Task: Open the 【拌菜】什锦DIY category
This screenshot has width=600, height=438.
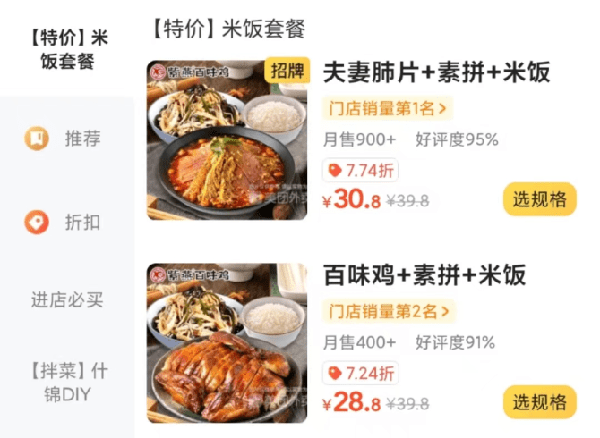Action: tap(67, 382)
